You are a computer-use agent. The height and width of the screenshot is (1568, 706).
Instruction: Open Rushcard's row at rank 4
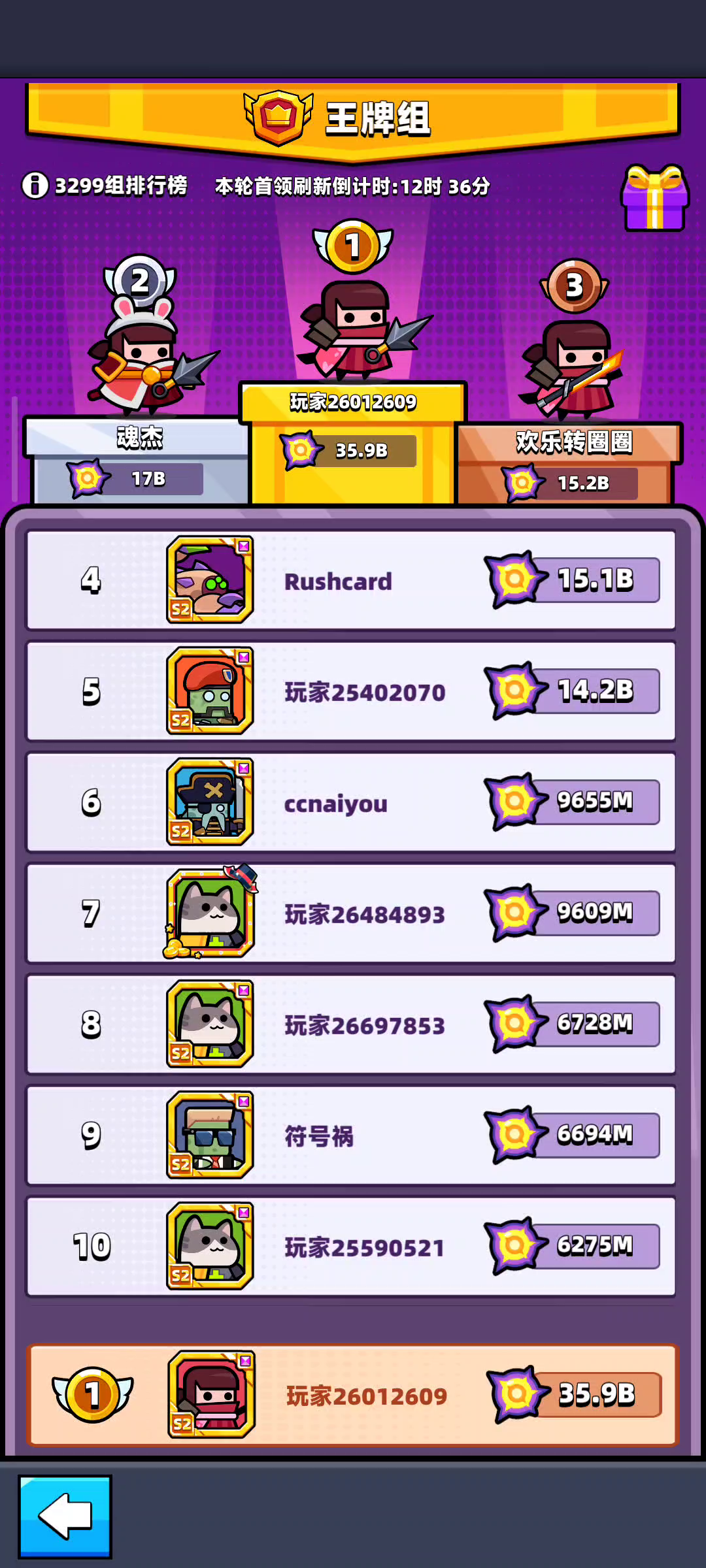[351, 580]
